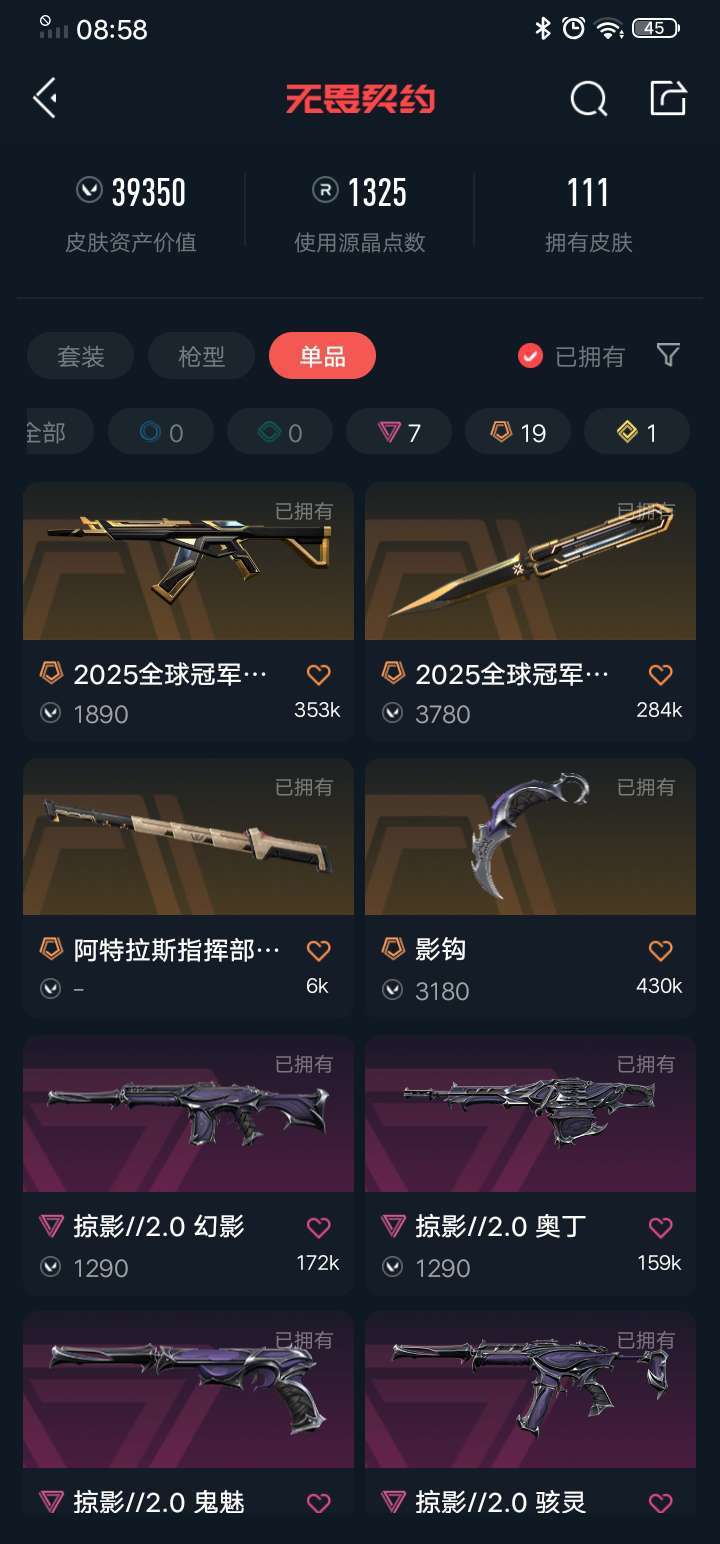Open the 掠影//2.0 奥丁 skin card
The height and width of the screenshot is (1544, 720).
click(530, 1165)
